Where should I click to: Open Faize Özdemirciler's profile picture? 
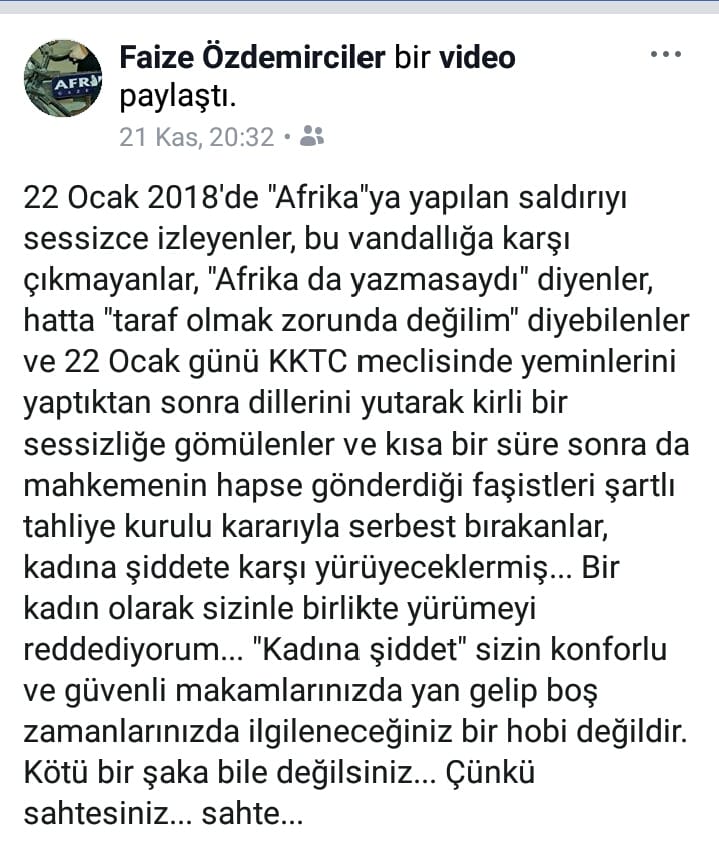(62, 78)
